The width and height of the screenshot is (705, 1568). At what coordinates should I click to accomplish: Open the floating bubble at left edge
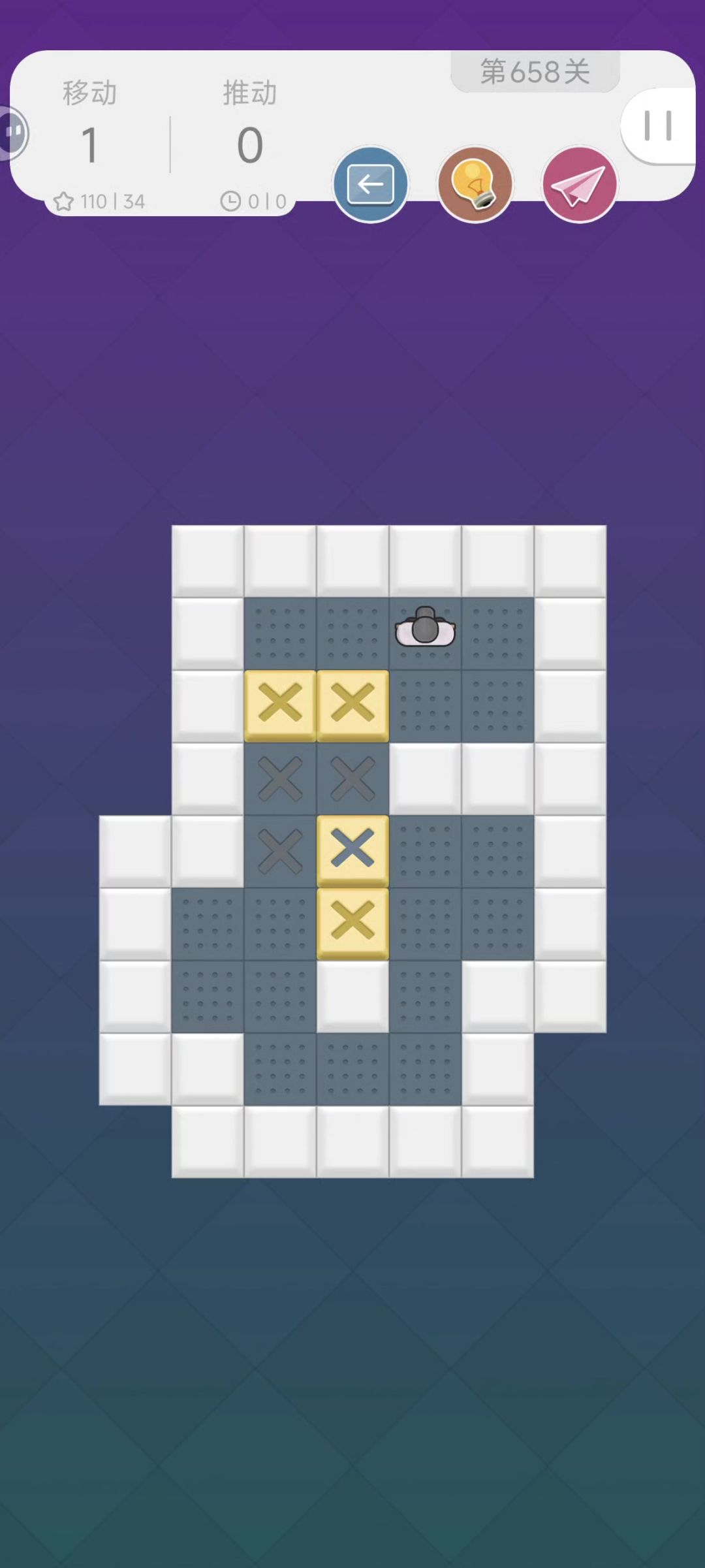tap(13, 133)
